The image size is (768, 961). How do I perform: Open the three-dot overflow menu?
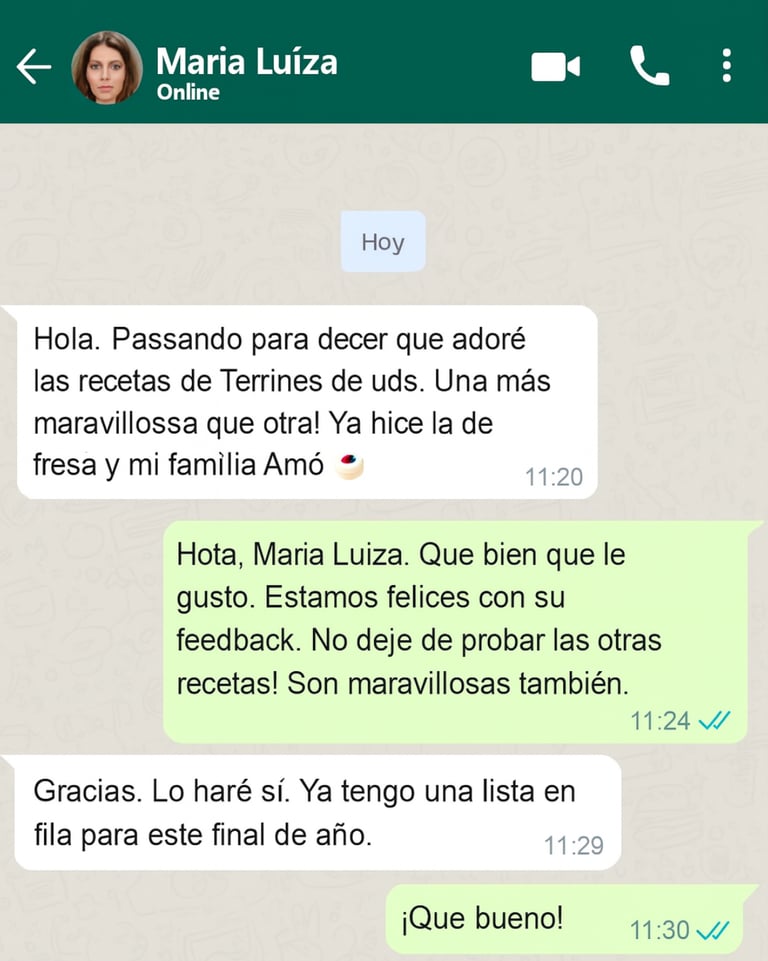pyautogui.click(x=727, y=67)
